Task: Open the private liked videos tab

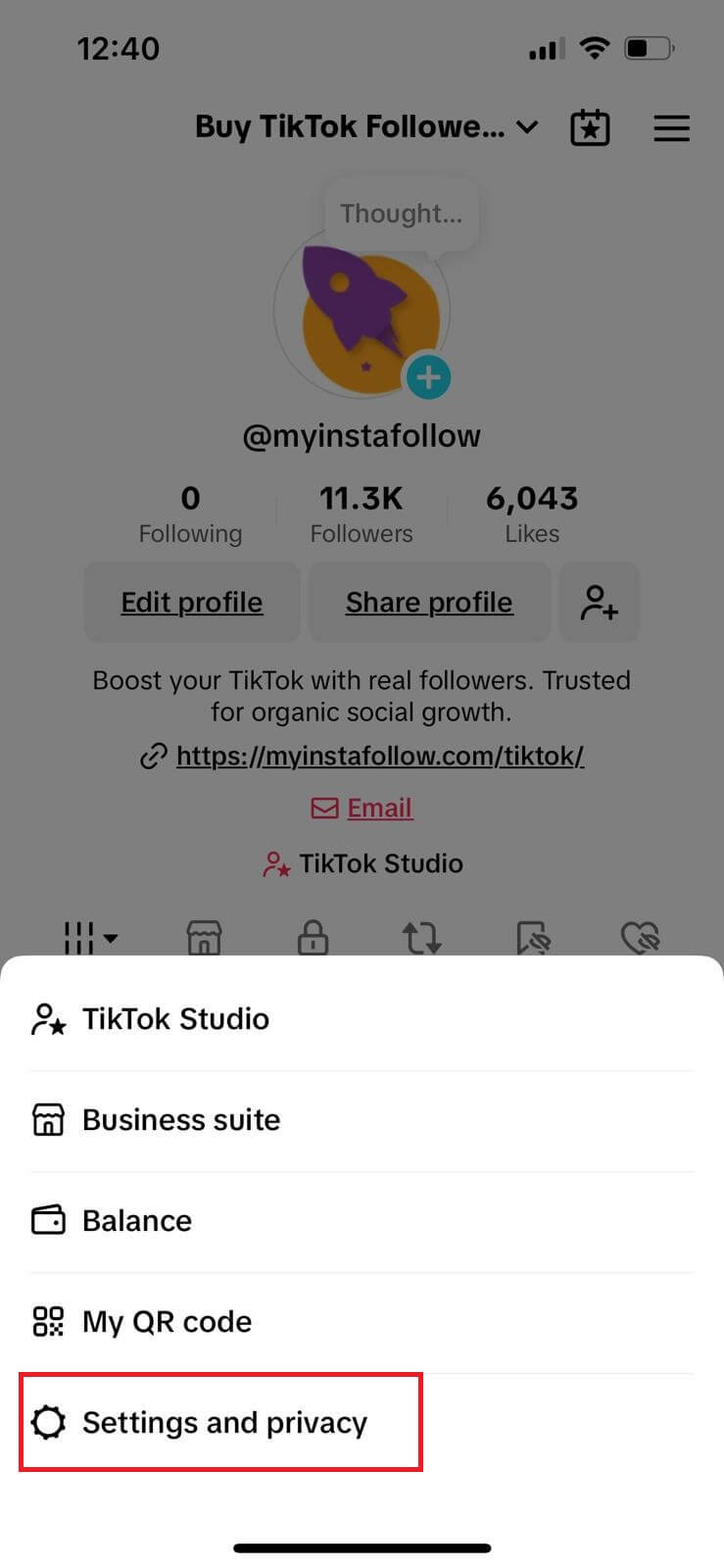Action: point(640,938)
